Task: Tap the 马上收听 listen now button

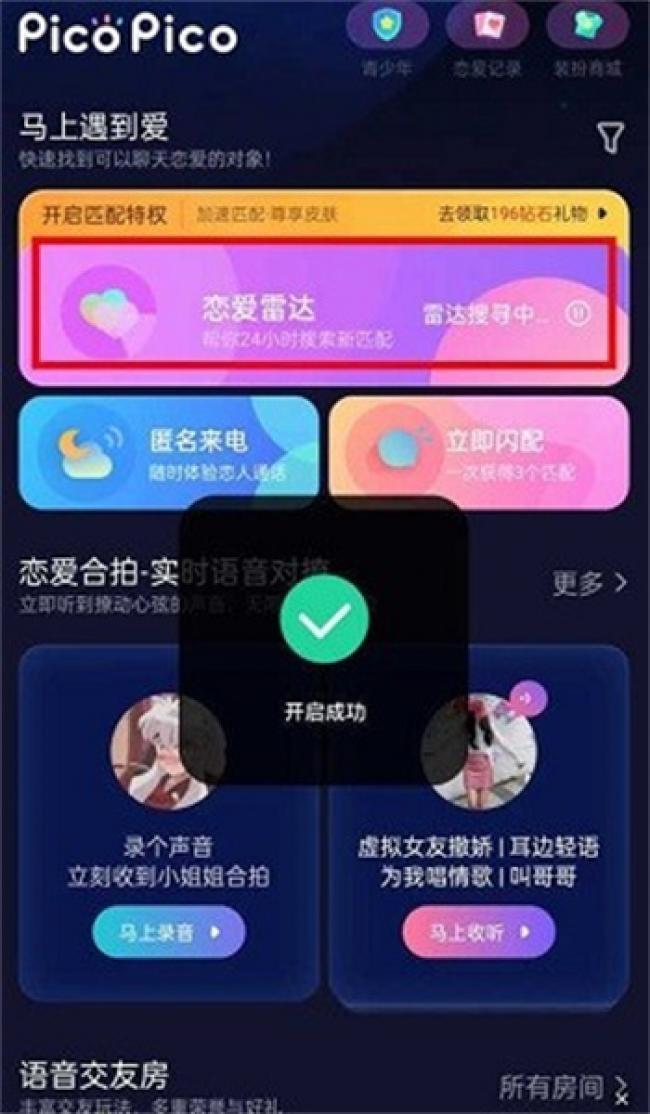Action: point(478,932)
